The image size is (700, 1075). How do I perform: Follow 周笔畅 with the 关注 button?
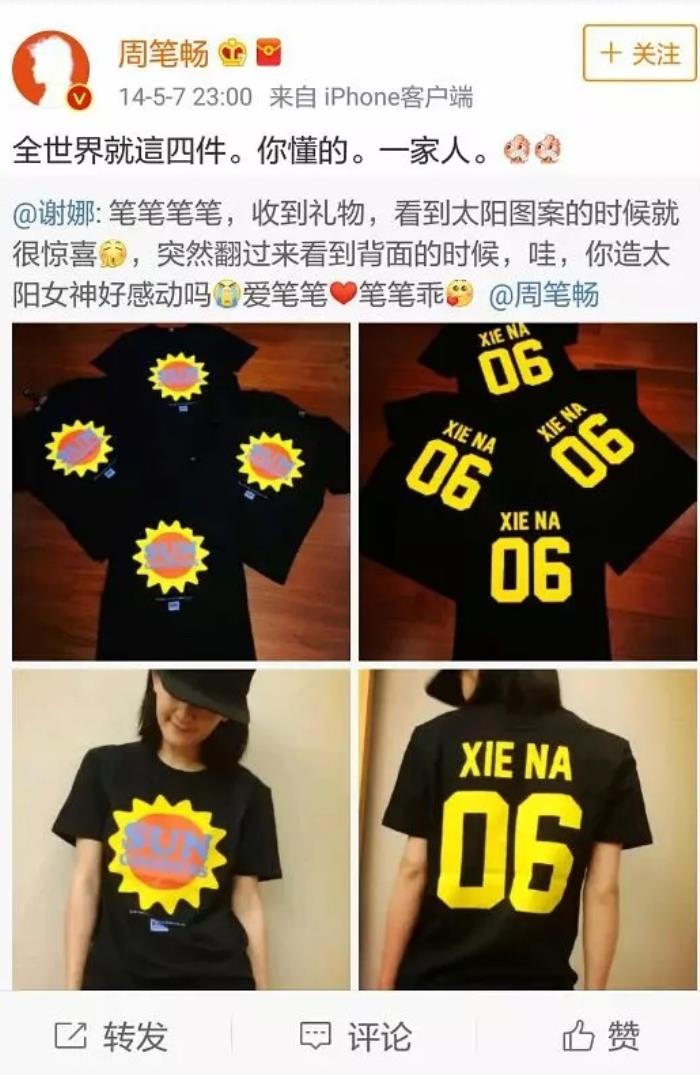tap(640, 53)
